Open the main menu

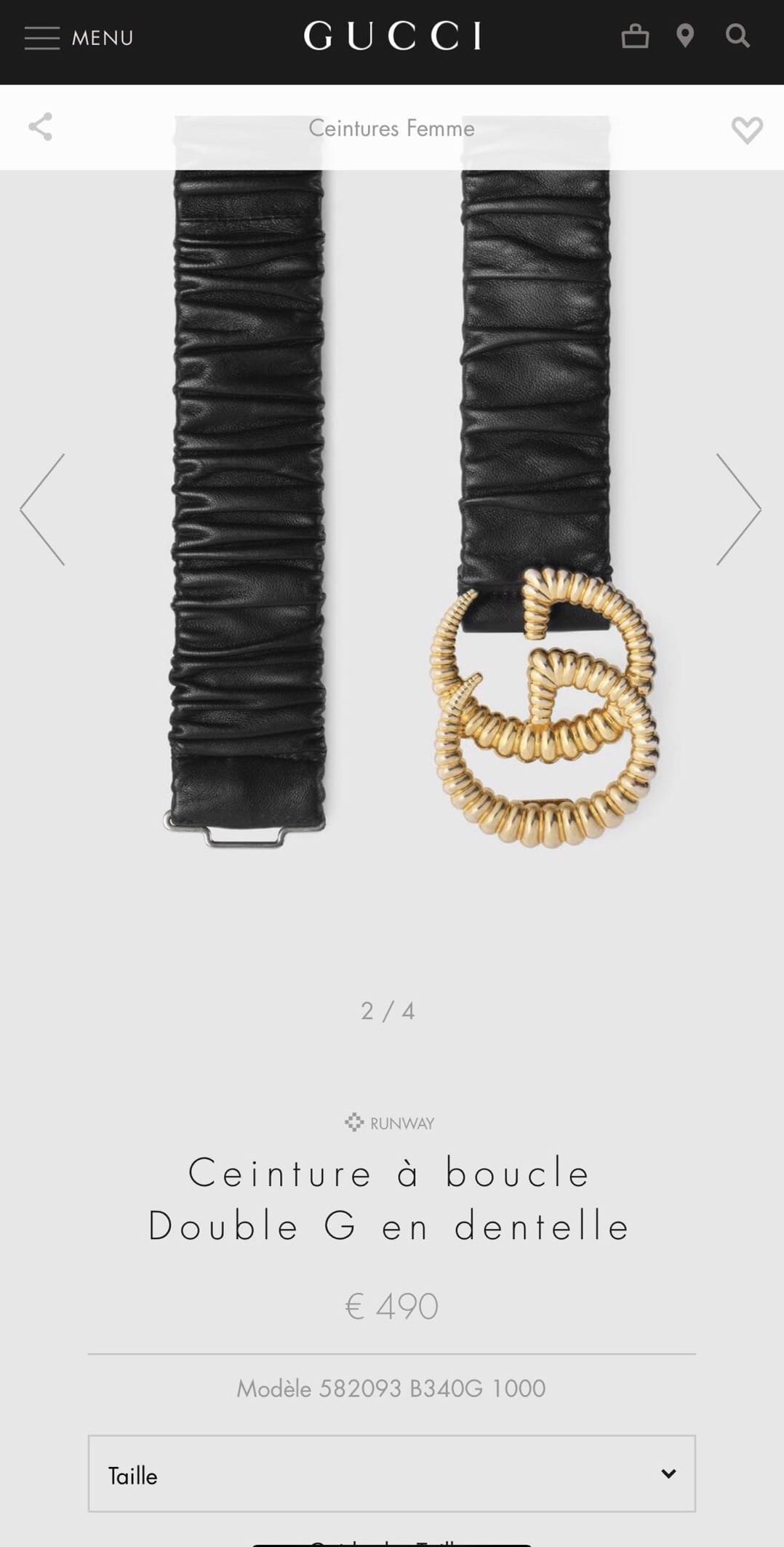pos(79,38)
